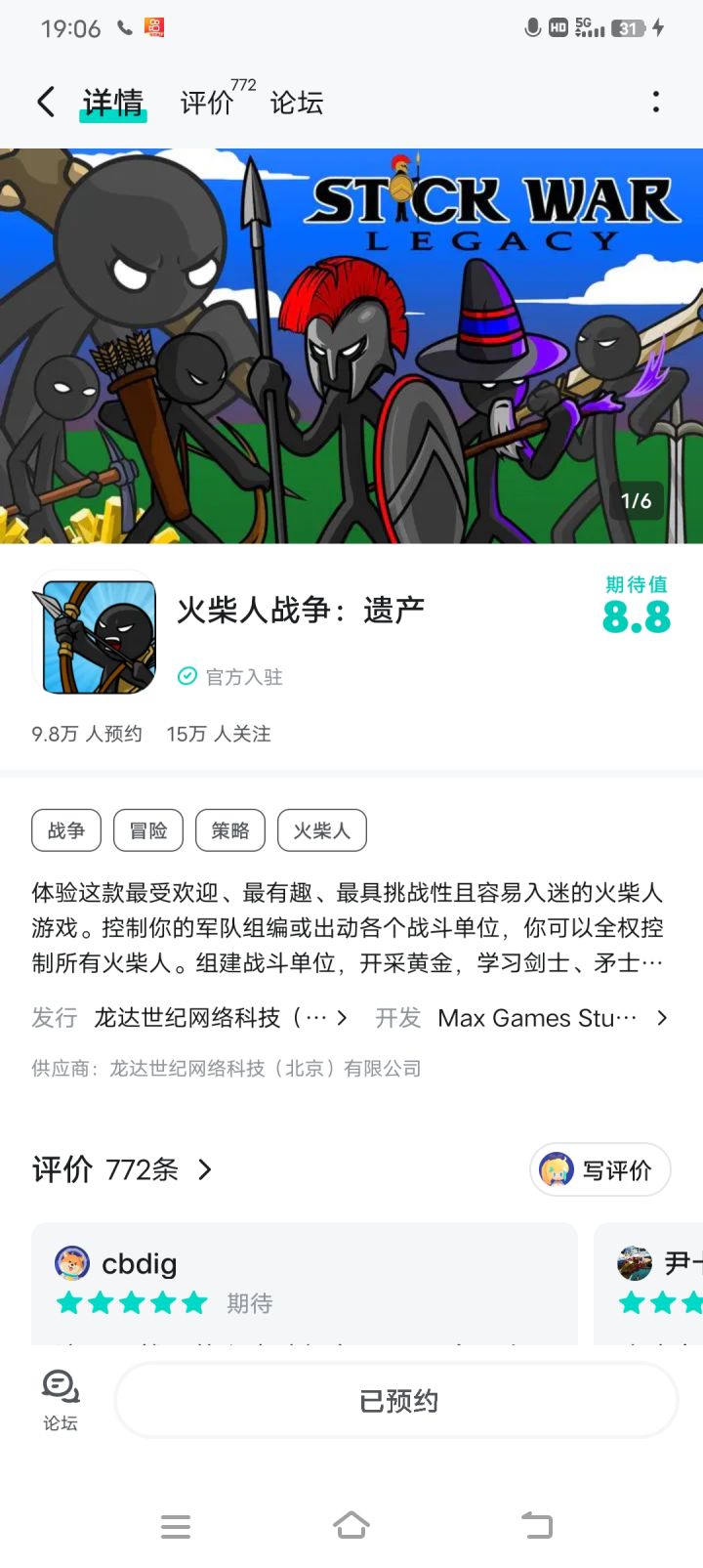
Task: Expand the 发行 publisher details
Action: coord(342,1018)
